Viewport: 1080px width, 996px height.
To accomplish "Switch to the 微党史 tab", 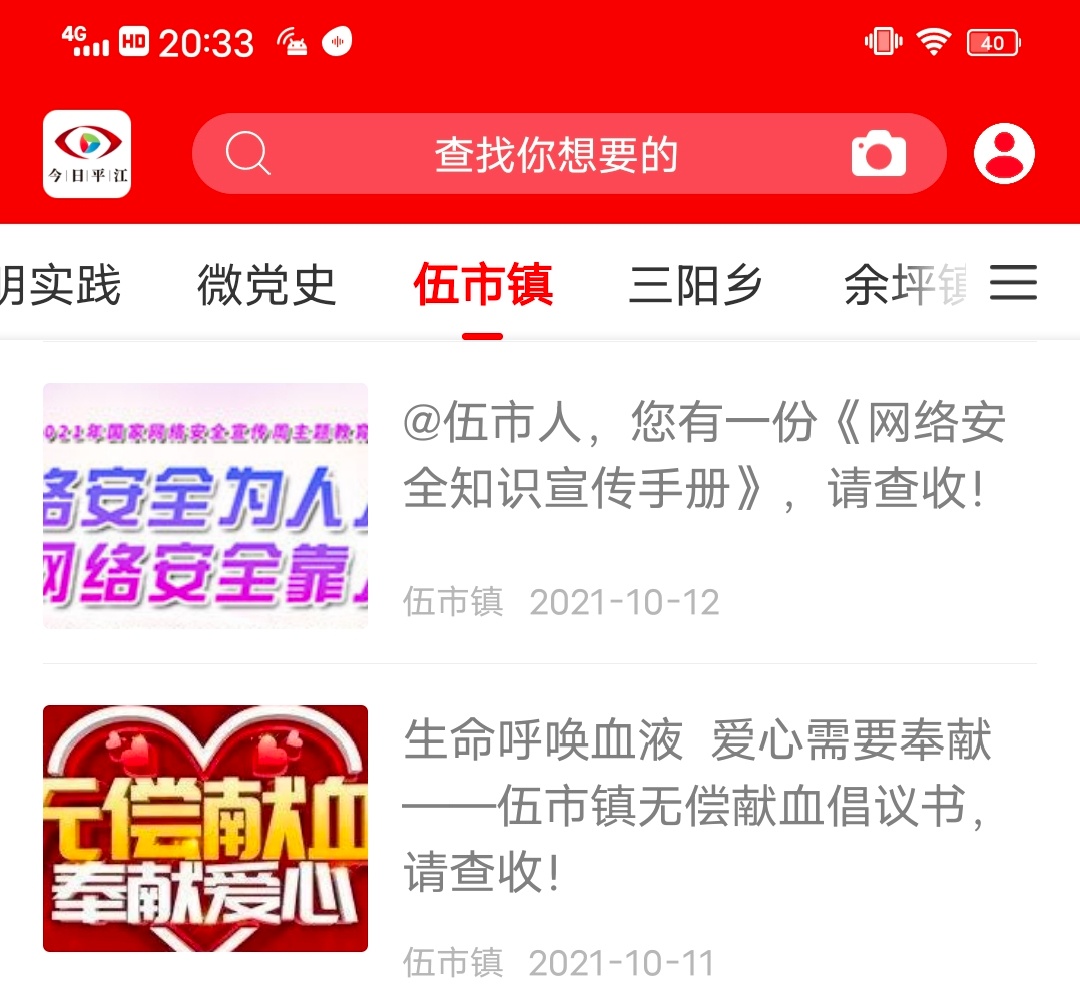I will [266, 286].
